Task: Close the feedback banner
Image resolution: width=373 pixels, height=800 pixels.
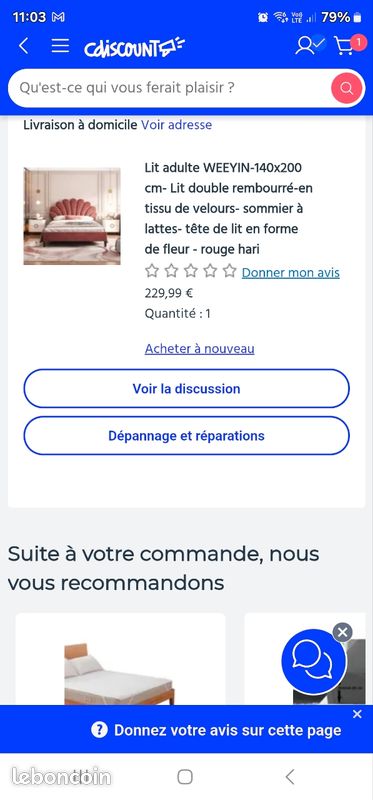Action: coord(357,714)
